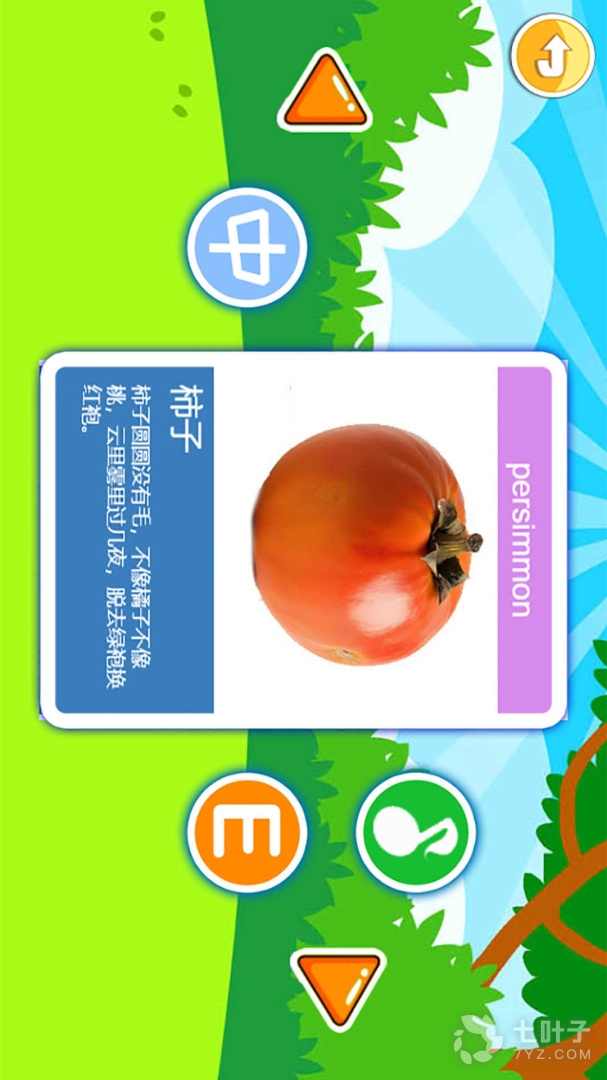Go to the previous fruit card
This screenshot has height=1080, width=607.
click(323, 94)
